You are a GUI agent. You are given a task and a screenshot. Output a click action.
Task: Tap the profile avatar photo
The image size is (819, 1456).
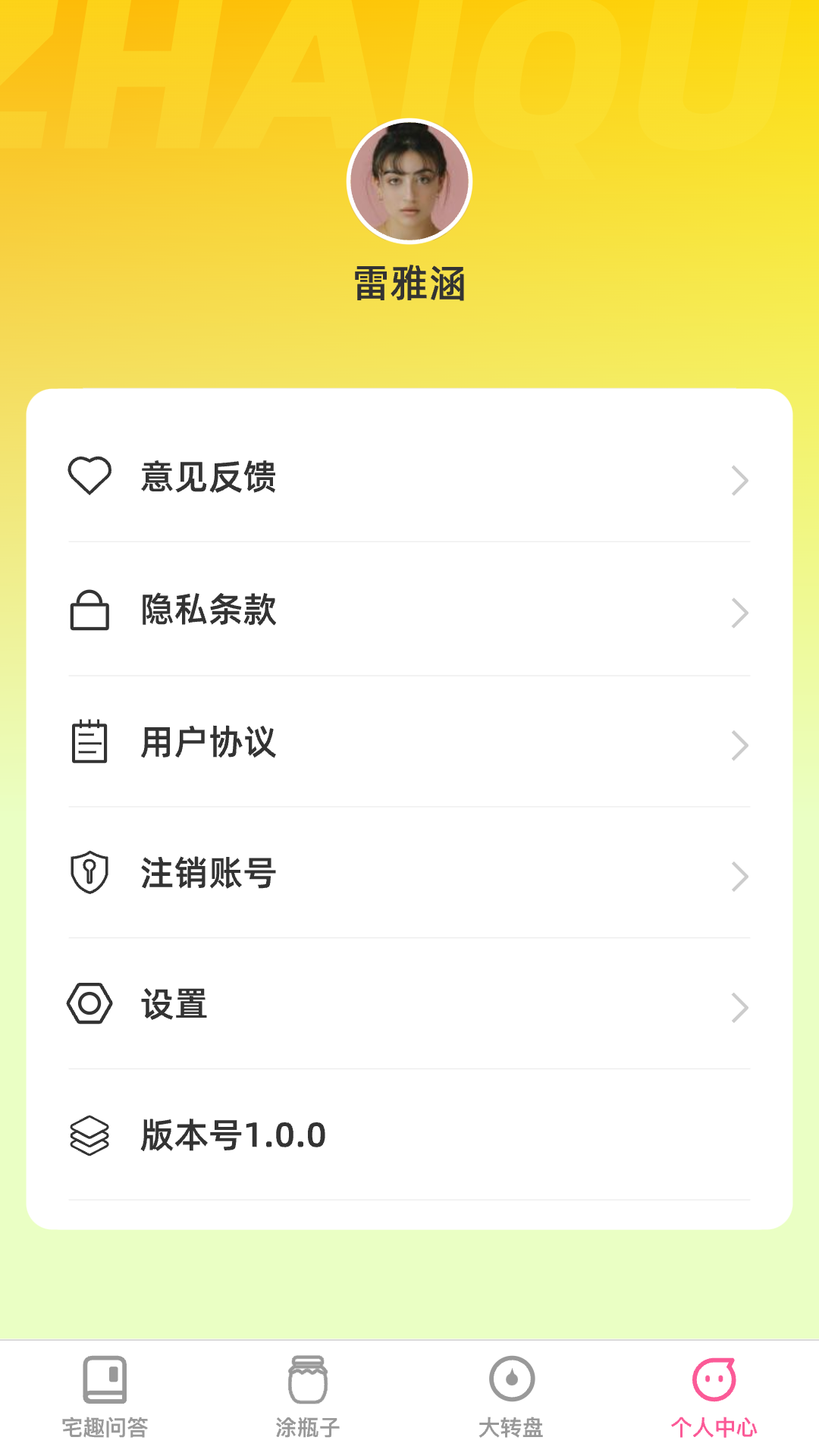coord(409,182)
